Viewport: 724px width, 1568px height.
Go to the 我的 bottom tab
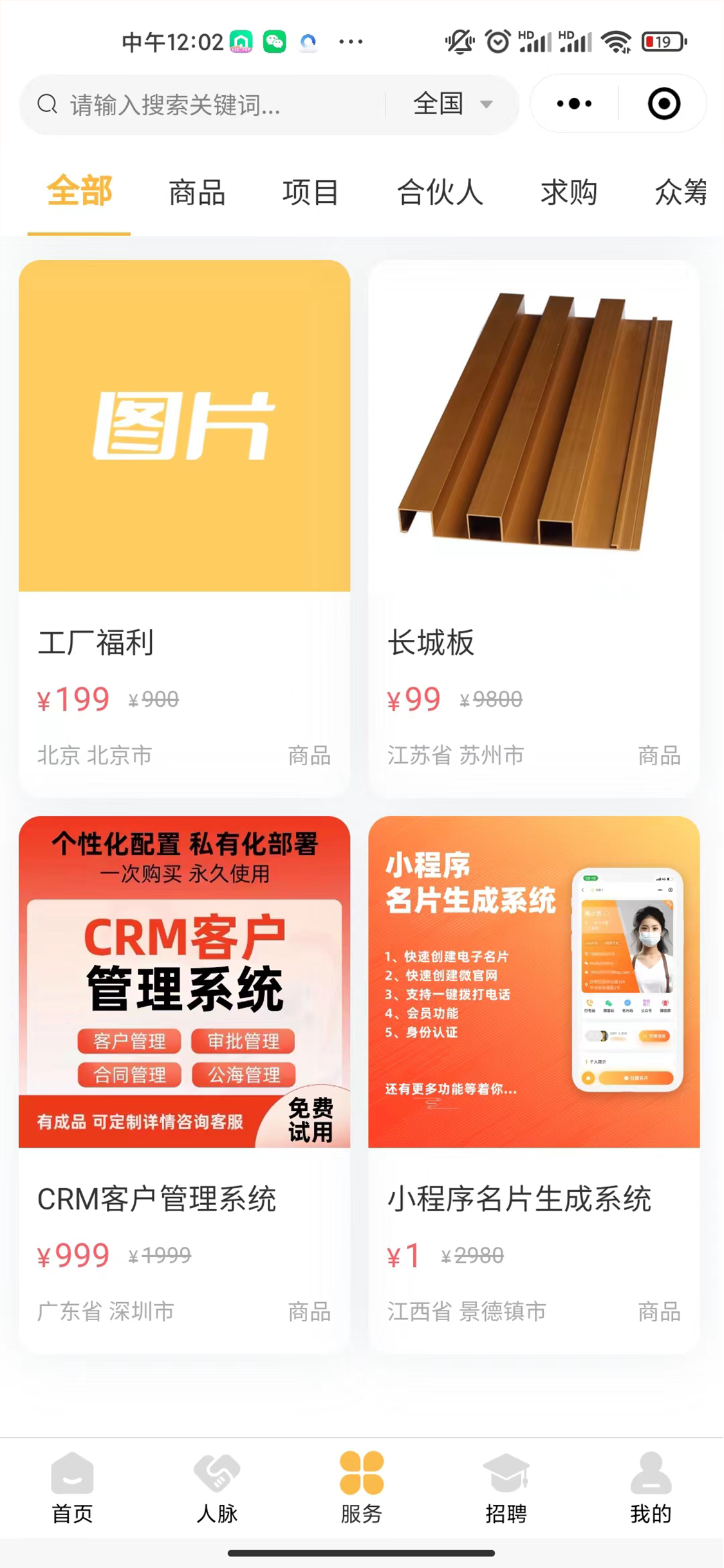[651, 1488]
